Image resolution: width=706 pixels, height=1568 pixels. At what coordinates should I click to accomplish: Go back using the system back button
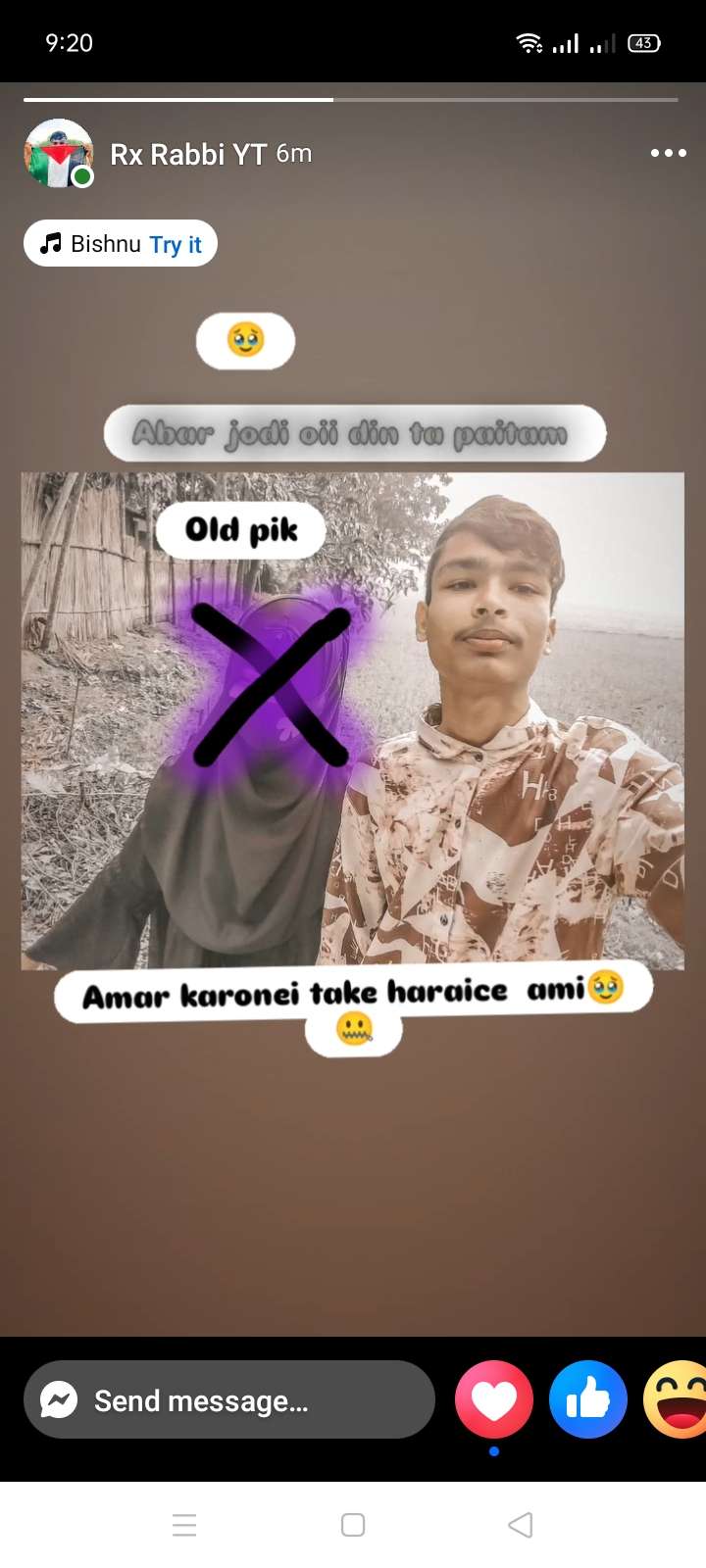(x=521, y=1525)
